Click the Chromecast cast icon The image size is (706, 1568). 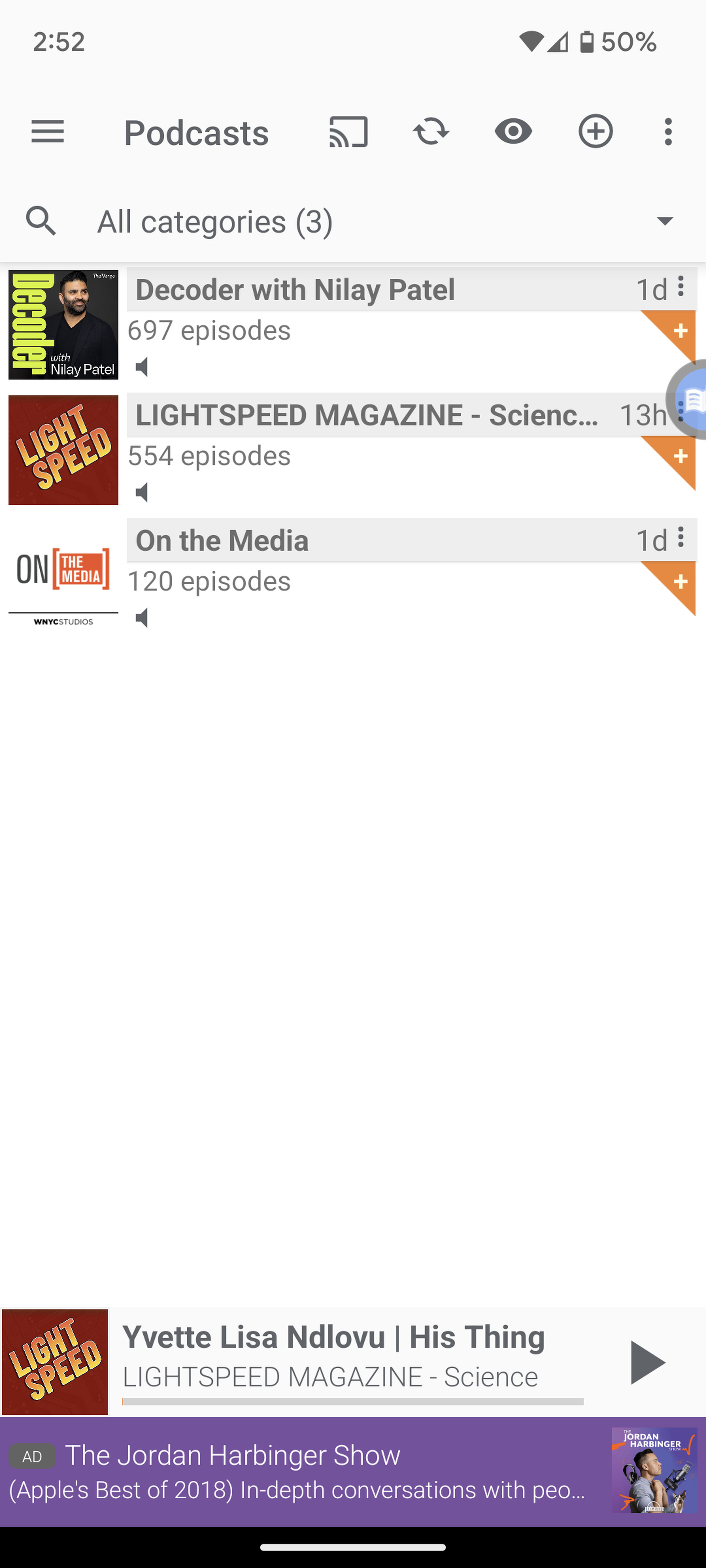click(x=348, y=131)
